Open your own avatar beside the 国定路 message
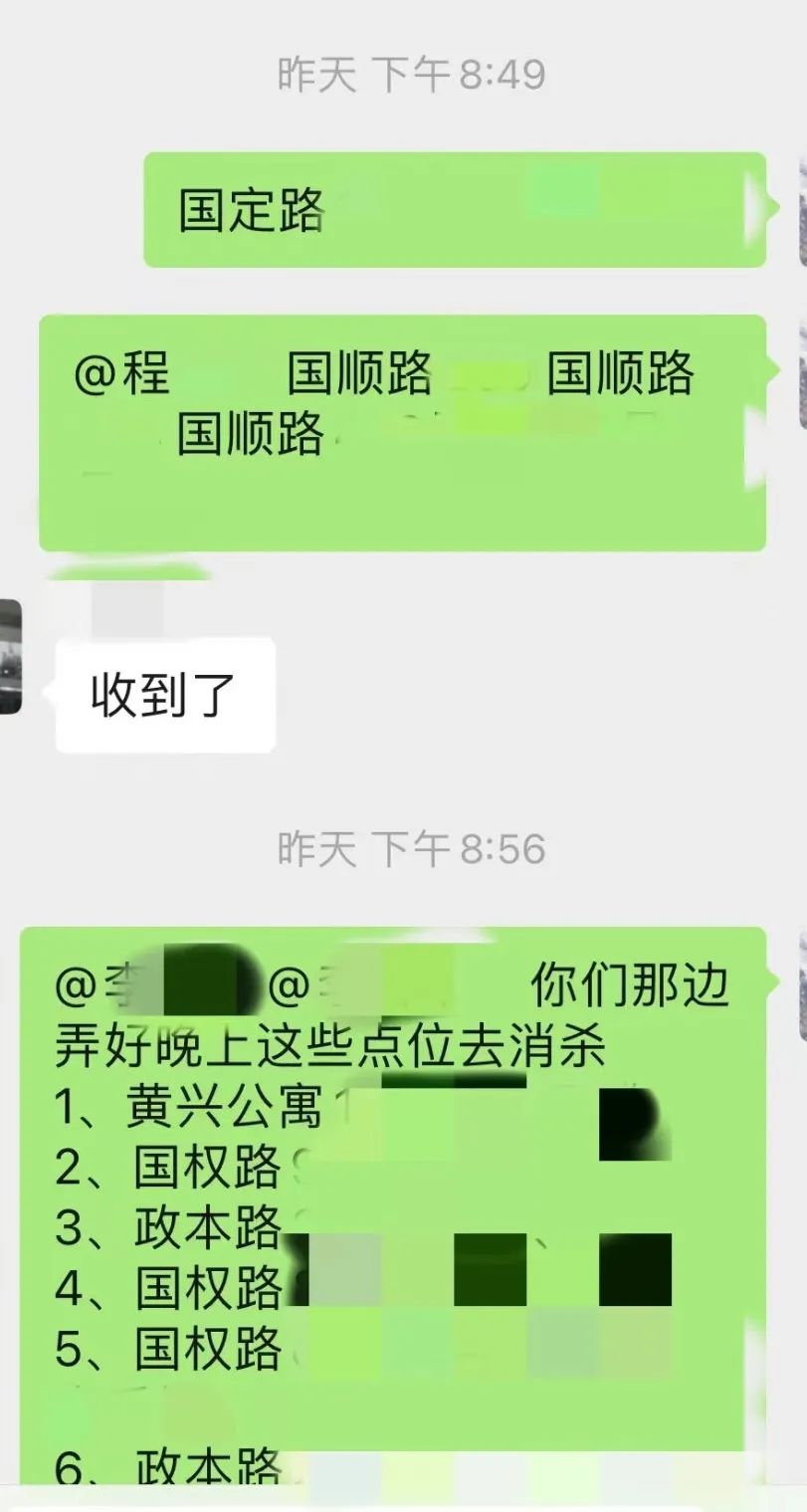Viewport: 807px width, 1512px height. coord(801,210)
